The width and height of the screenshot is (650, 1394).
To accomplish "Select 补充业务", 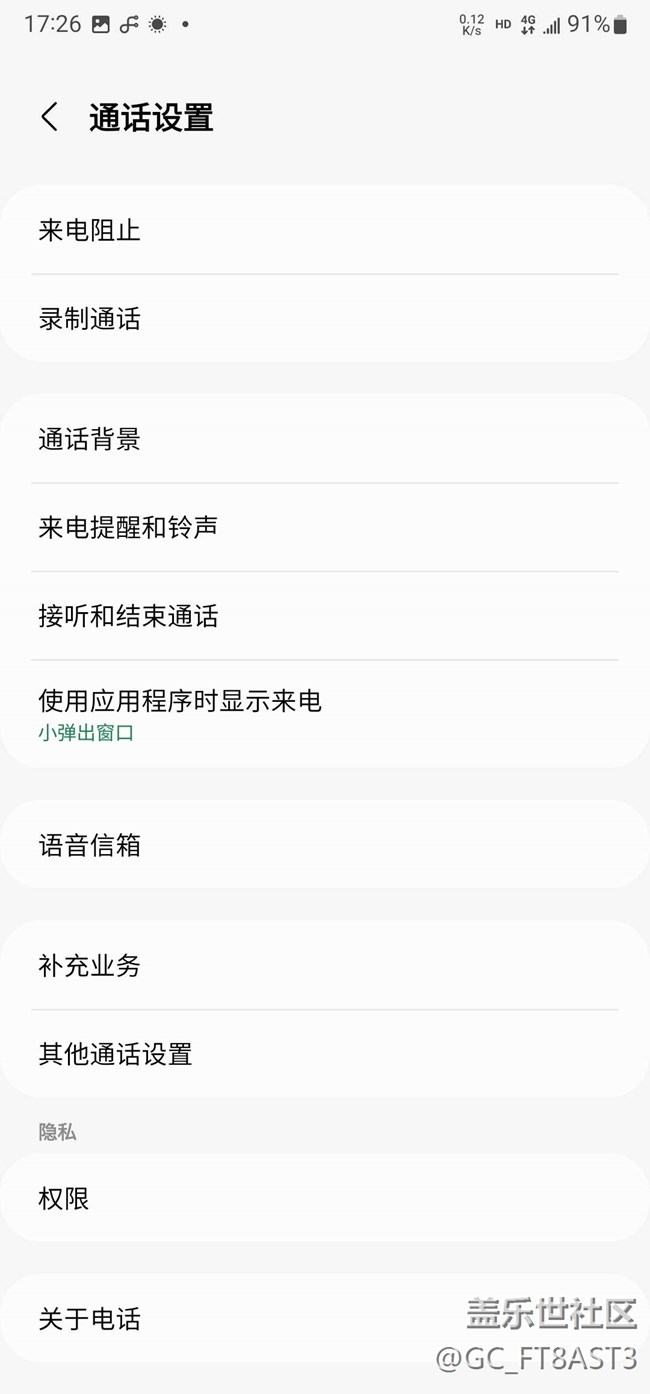I will point(325,965).
